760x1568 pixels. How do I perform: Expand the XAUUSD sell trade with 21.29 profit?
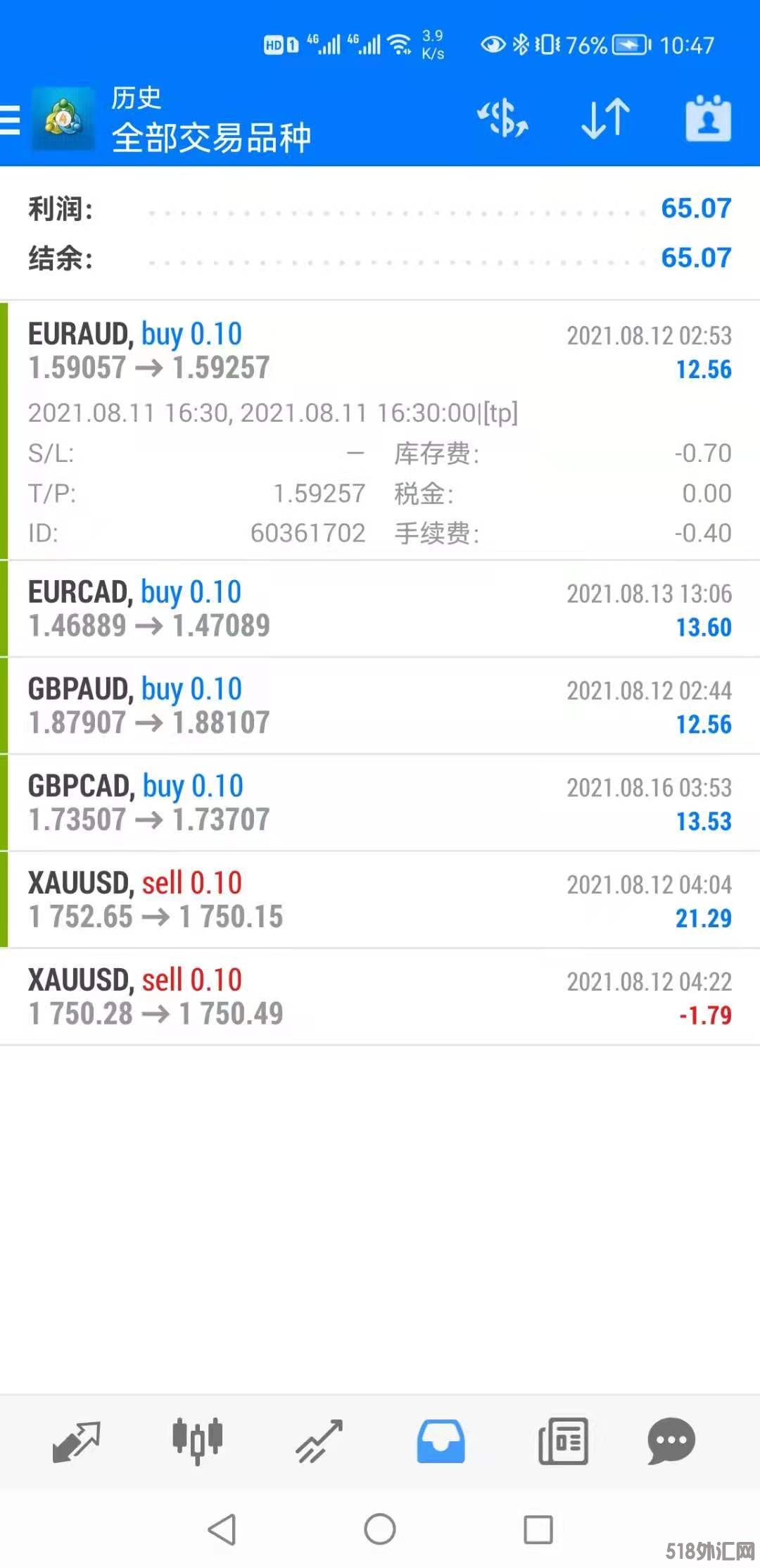coord(380,901)
